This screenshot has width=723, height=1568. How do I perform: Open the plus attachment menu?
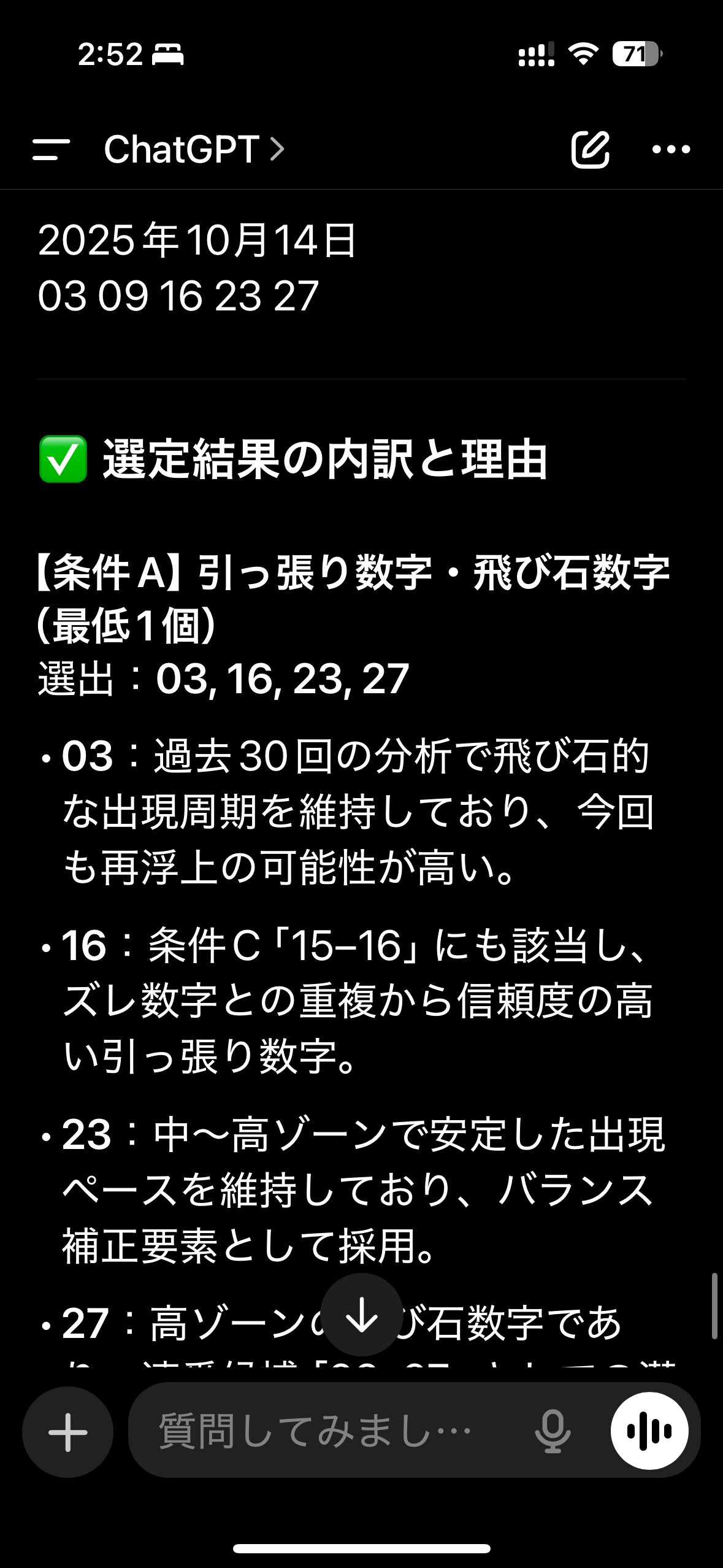click(67, 1433)
